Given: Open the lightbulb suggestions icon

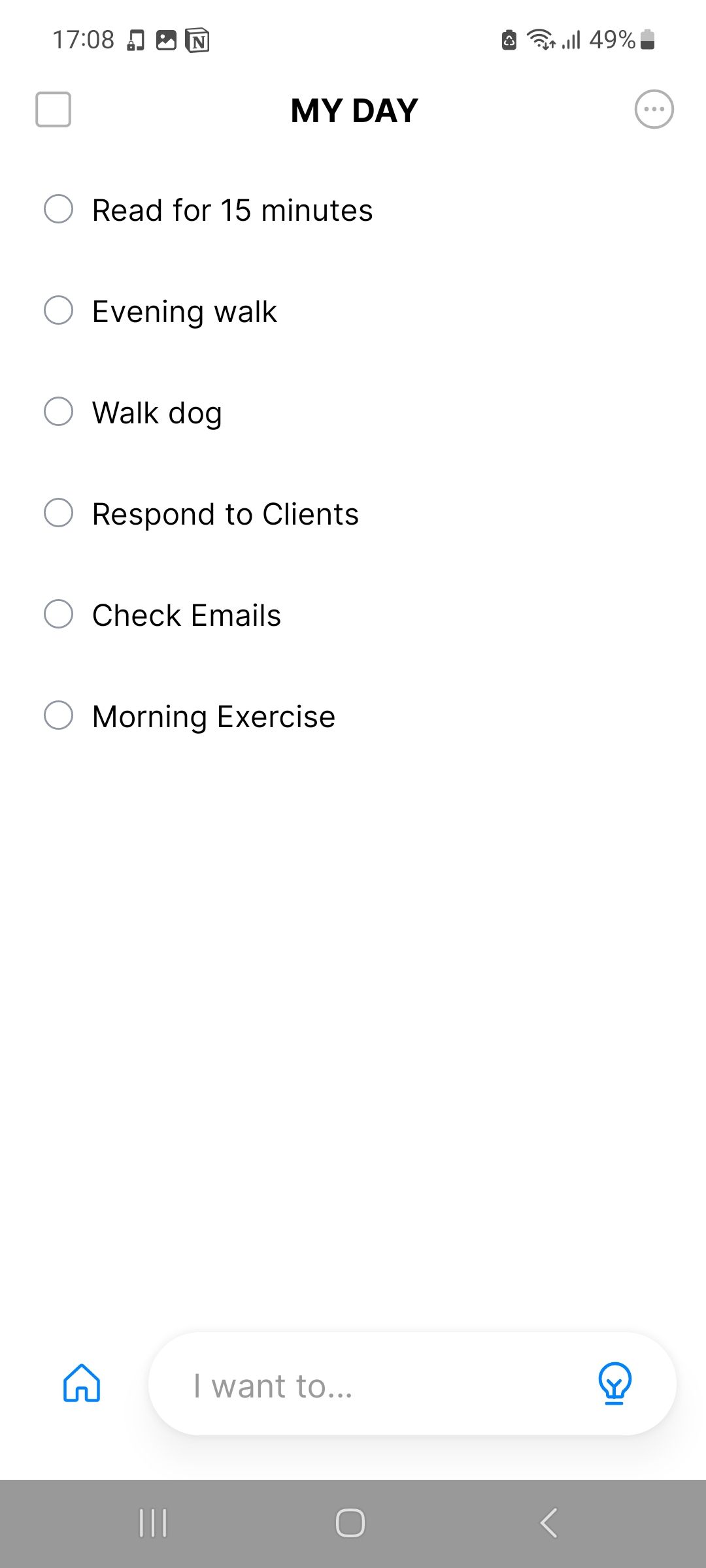Looking at the screenshot, I should [x=614, y=1383].
